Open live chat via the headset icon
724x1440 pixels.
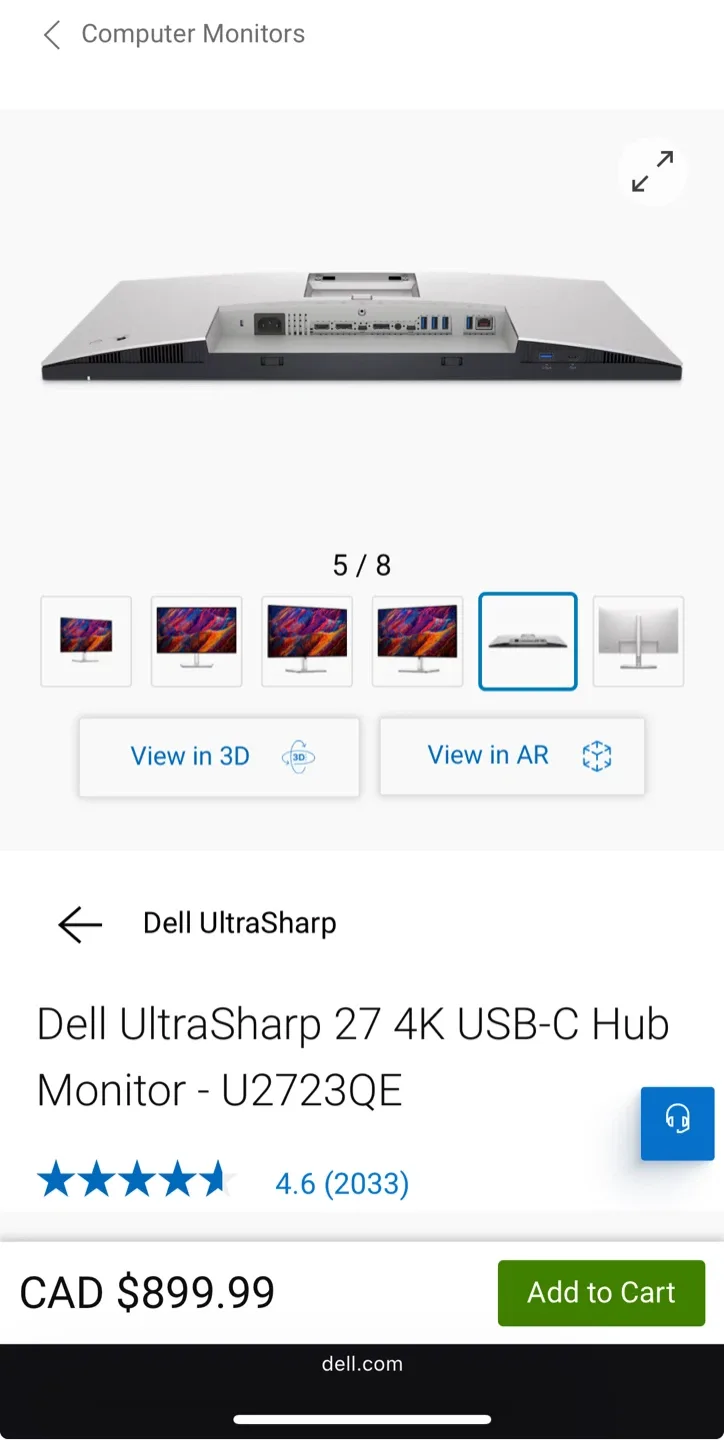click(677, 1122)
